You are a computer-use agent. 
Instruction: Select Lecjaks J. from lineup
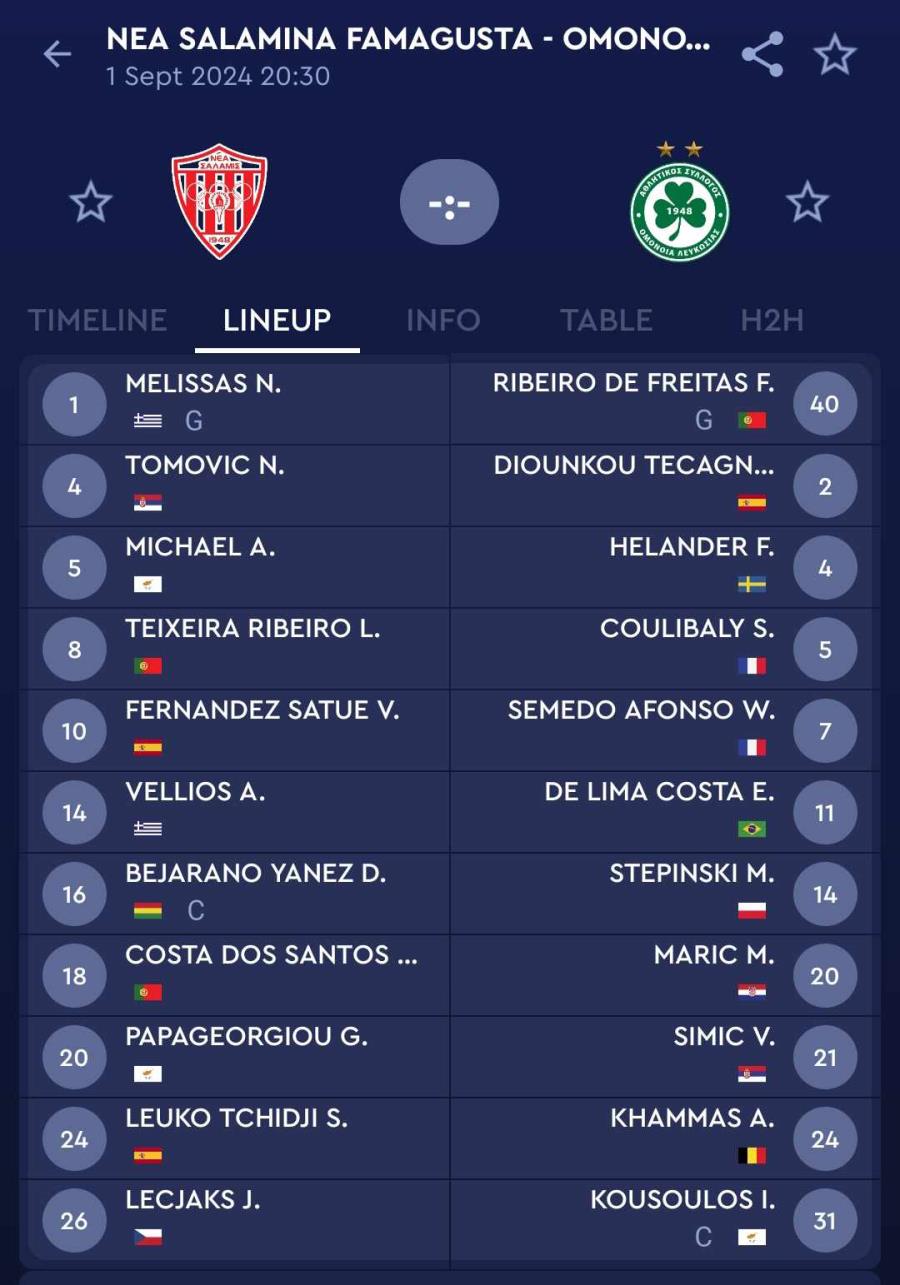click(x=193, y=1200)
